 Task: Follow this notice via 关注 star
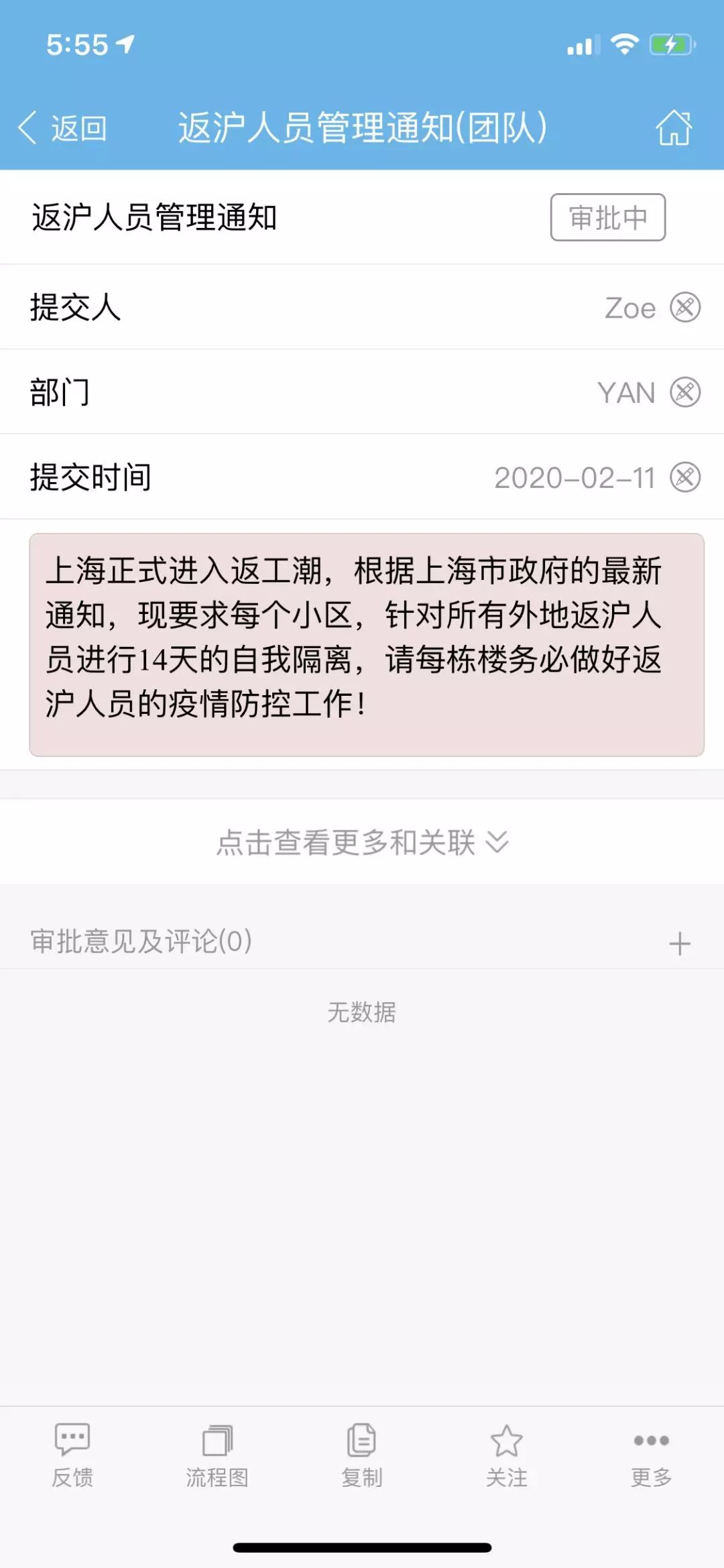pos(507,1455)
